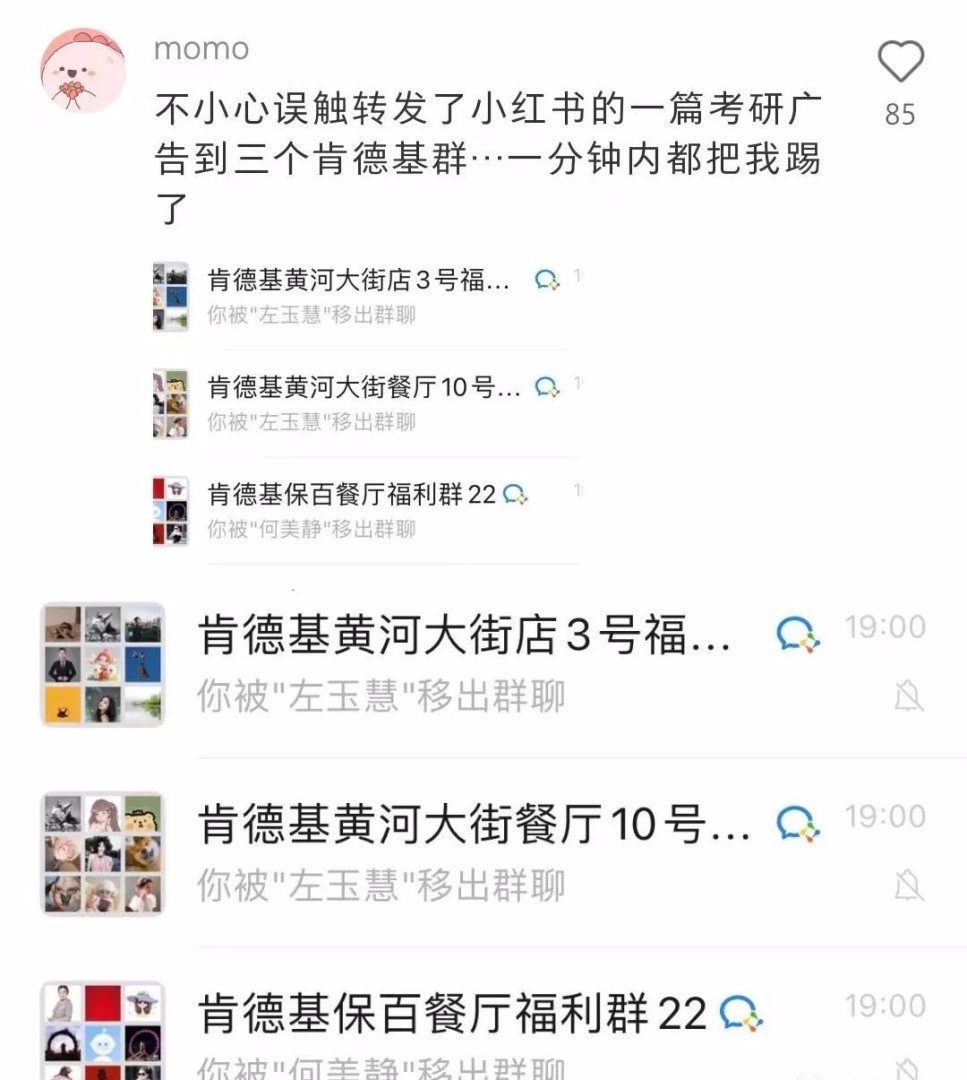
Task: Open the group avatar of 肯德基保百餐厅福利群22
Action: tap(101, 1030)
